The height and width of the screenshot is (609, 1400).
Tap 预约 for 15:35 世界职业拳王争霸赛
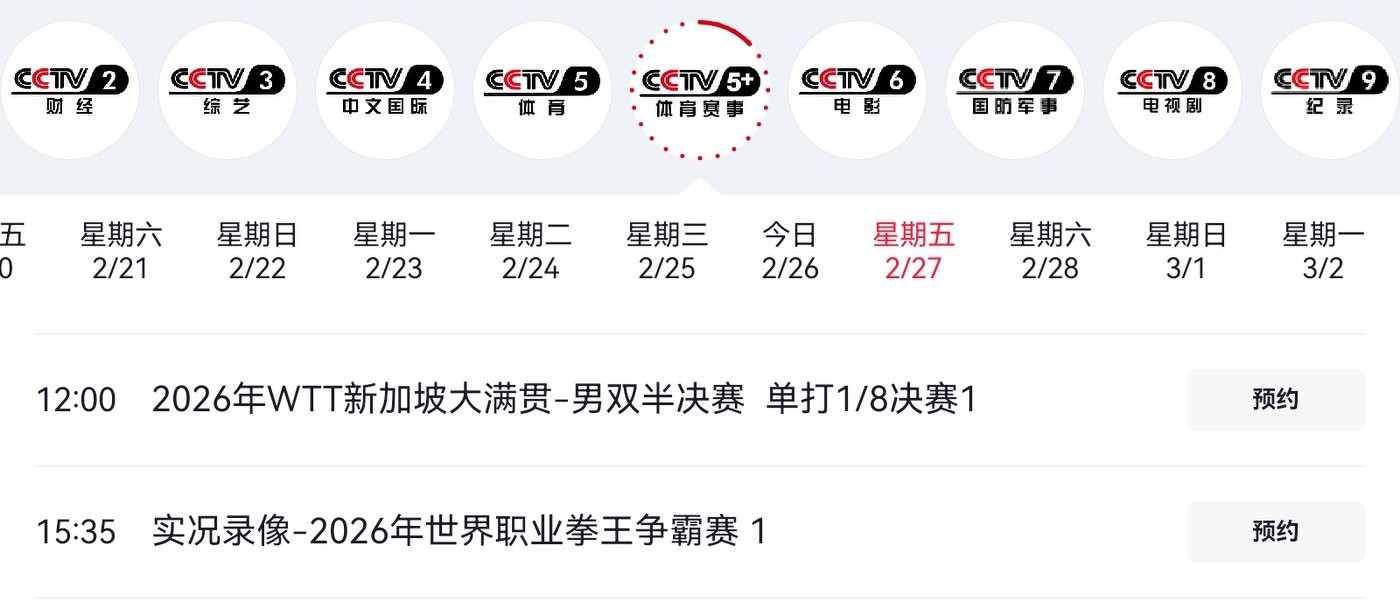[x=1275, y=531]
